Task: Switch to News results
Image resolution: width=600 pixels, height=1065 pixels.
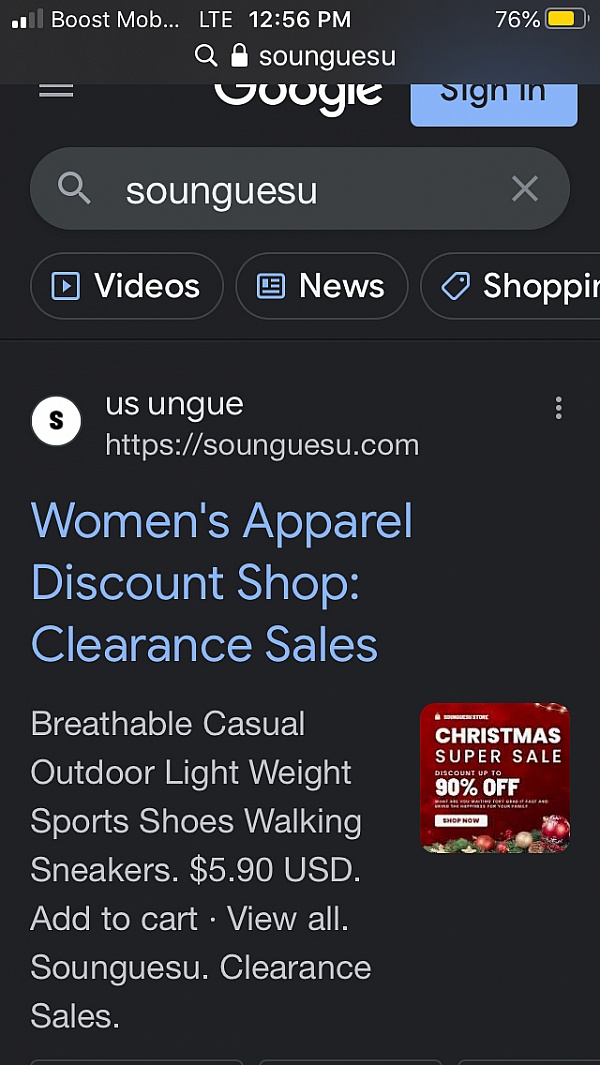Action: point(321,286)
